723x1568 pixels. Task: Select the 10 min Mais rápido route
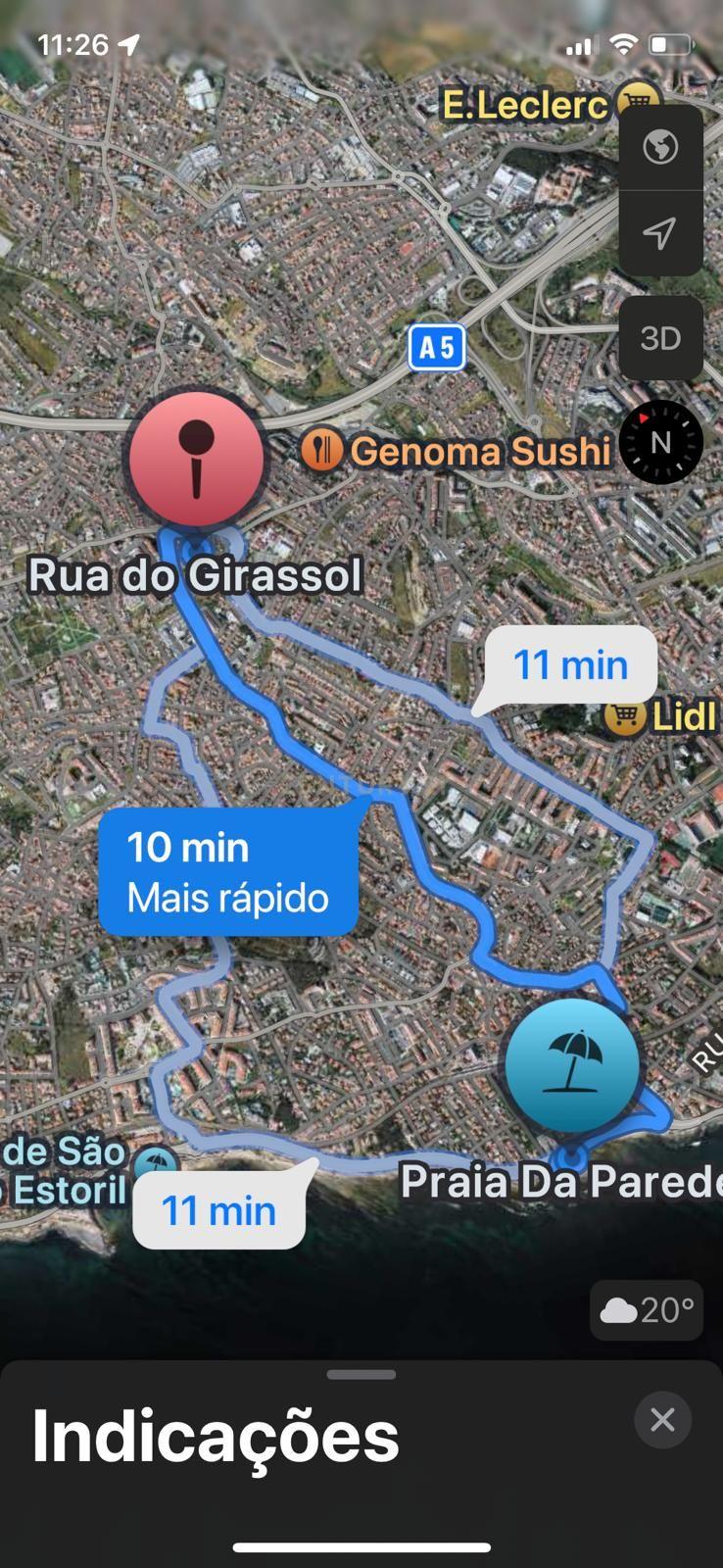[x=227, y=872]
